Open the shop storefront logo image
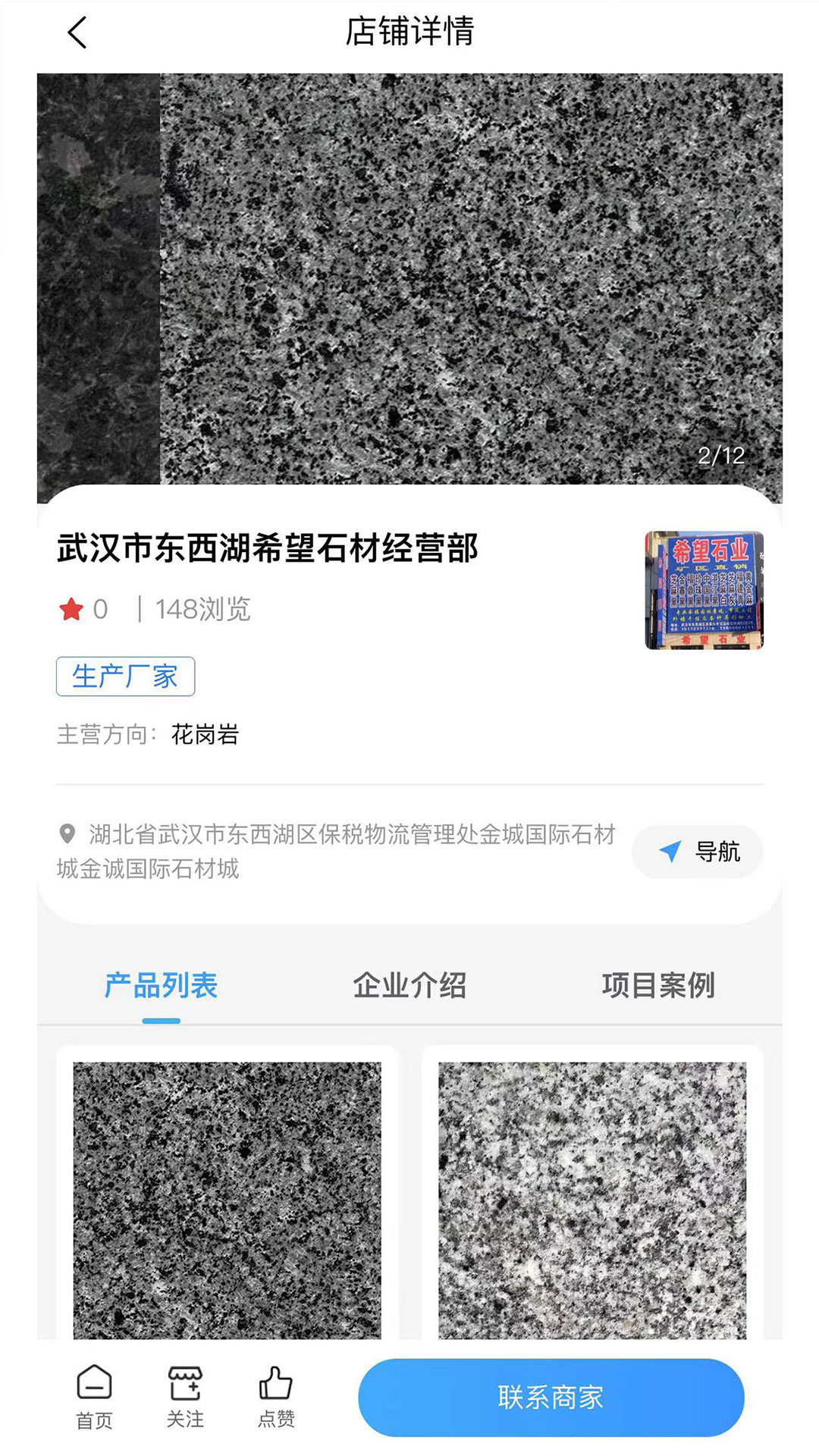 pos(704,590)
